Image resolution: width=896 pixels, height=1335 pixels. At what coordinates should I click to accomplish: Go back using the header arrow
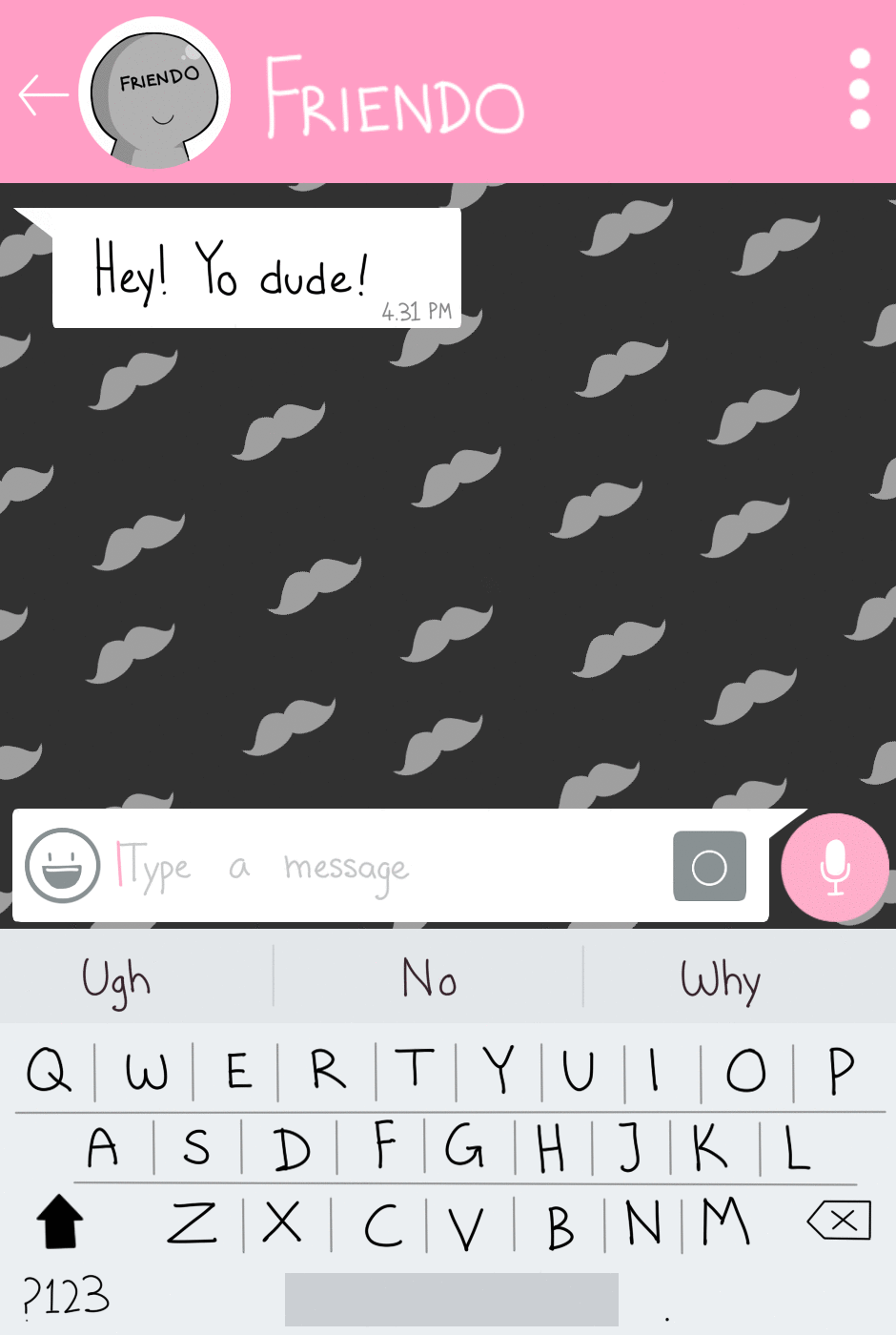coord(43,95)
